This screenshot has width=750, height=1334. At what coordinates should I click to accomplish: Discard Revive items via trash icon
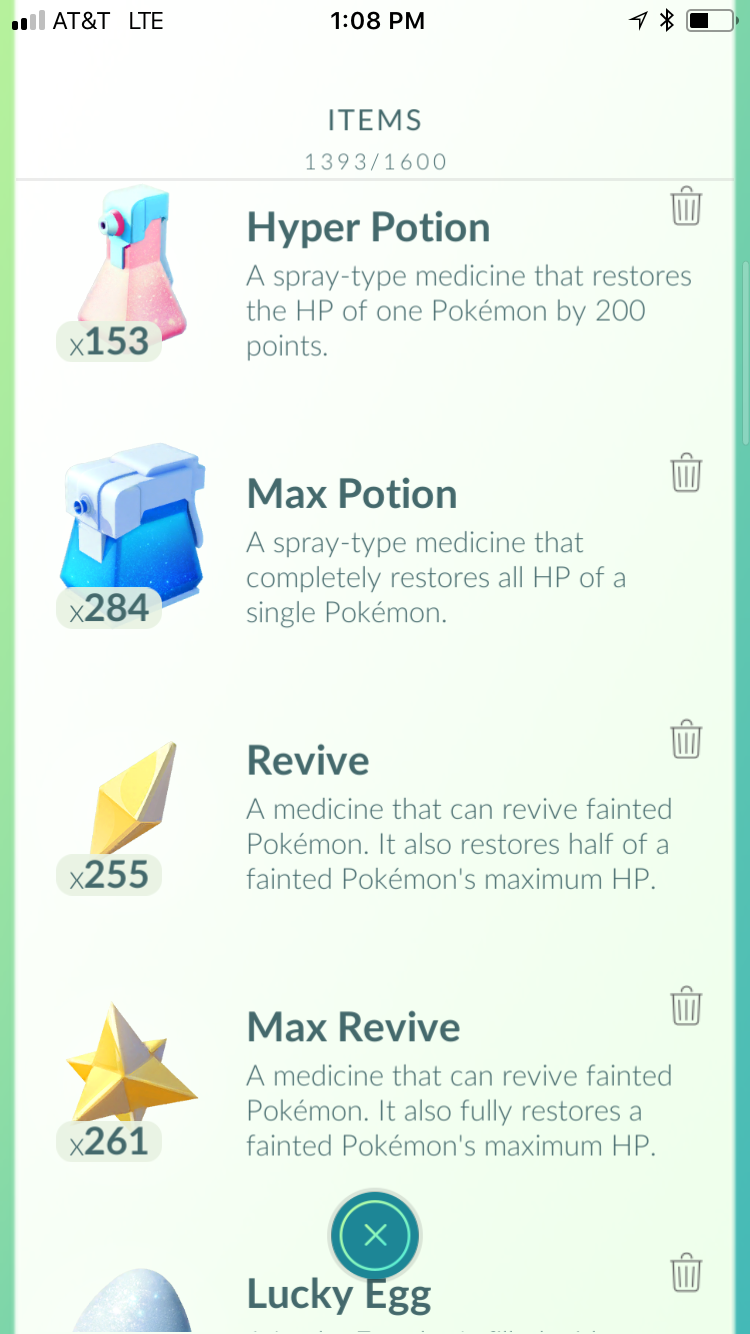tap(686, 740)
